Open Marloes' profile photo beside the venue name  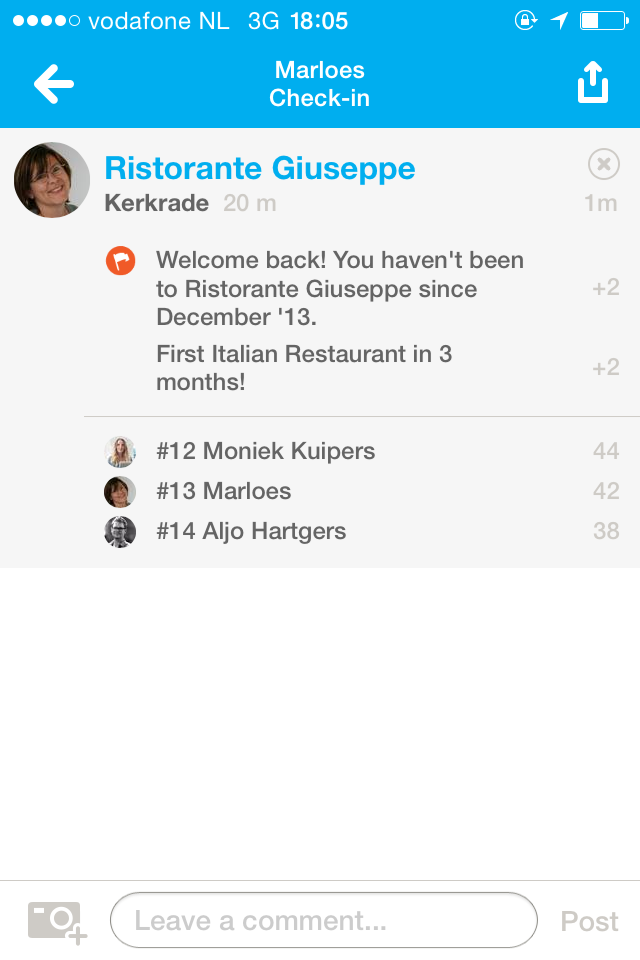52,180
